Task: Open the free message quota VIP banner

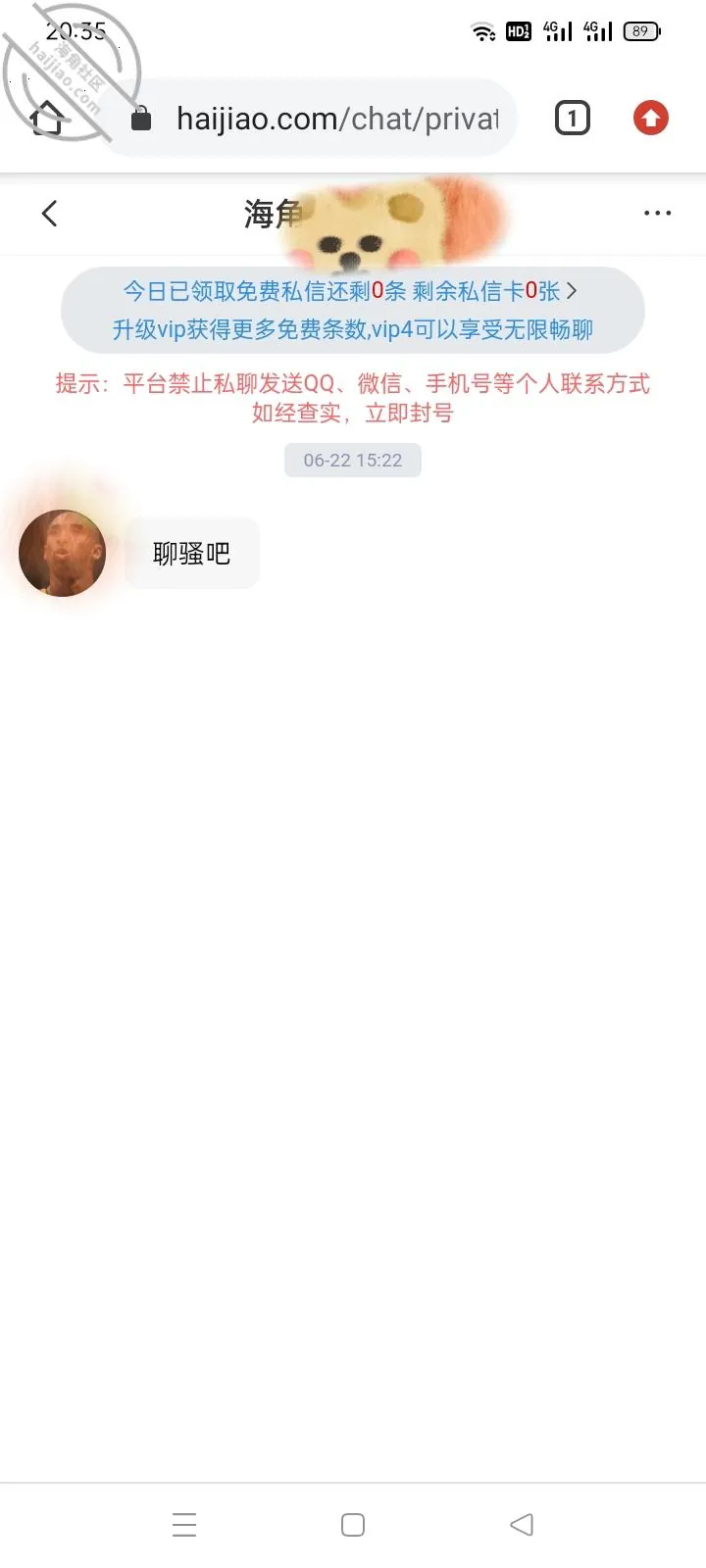Action: (x=353, y=310)
